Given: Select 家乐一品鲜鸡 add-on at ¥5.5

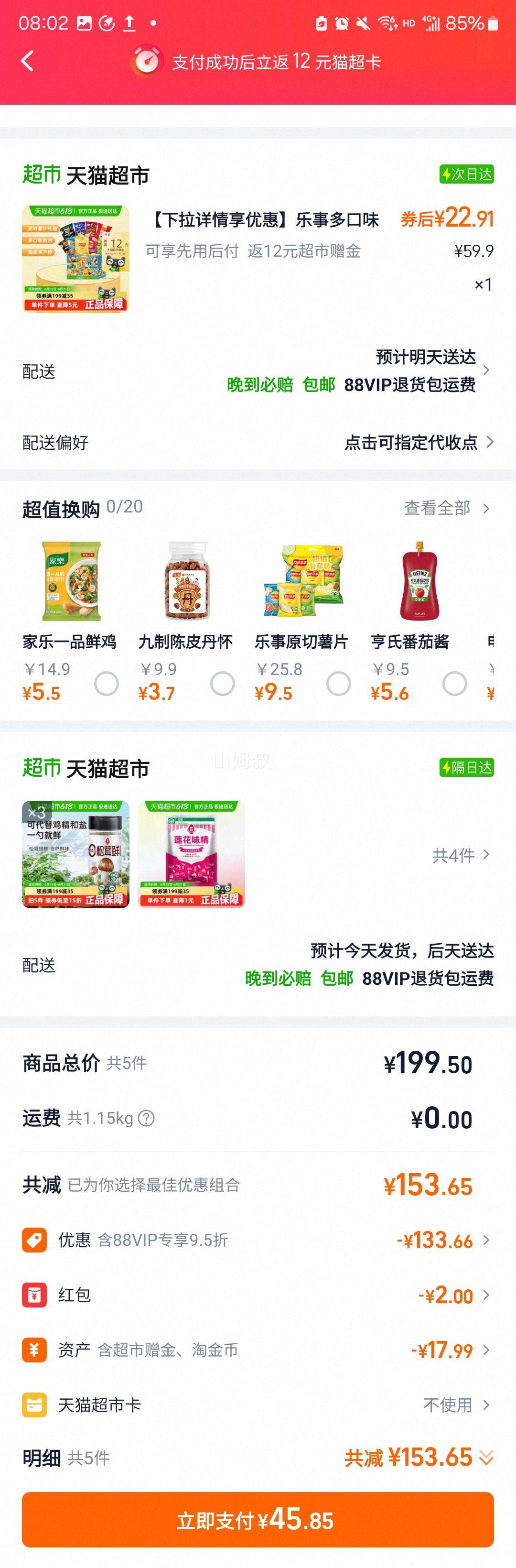Looking at the screenshot, I should [107, 683].
